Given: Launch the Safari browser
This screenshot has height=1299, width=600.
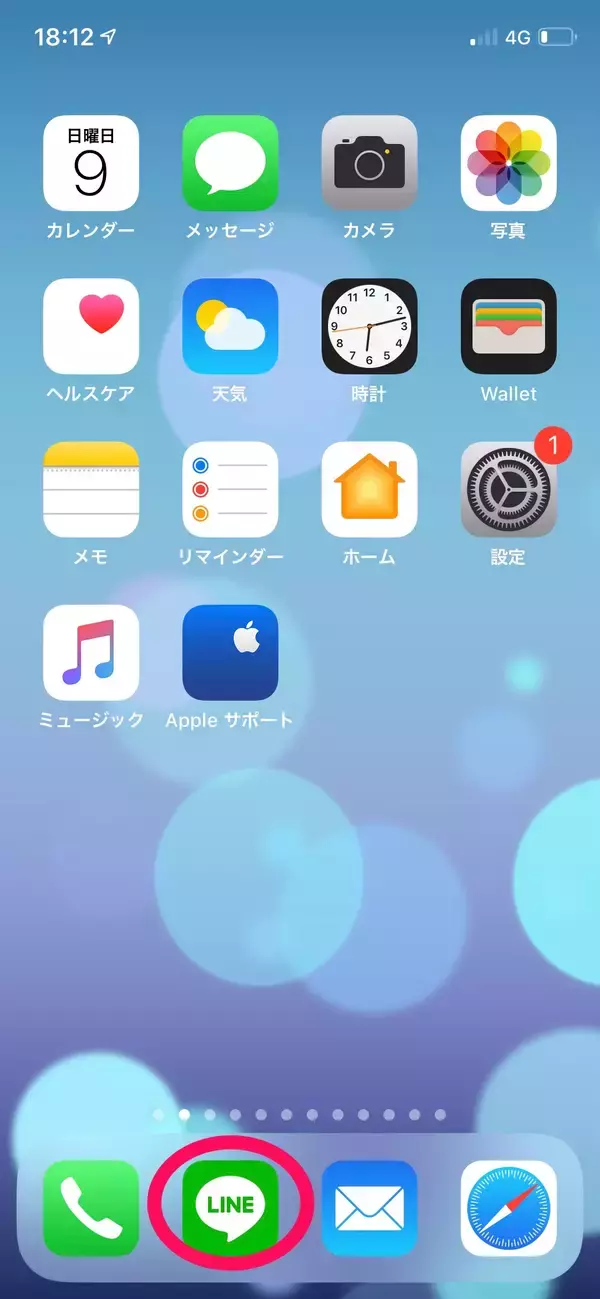Looking at the screenshot, I should click(x=508, y=1207).
